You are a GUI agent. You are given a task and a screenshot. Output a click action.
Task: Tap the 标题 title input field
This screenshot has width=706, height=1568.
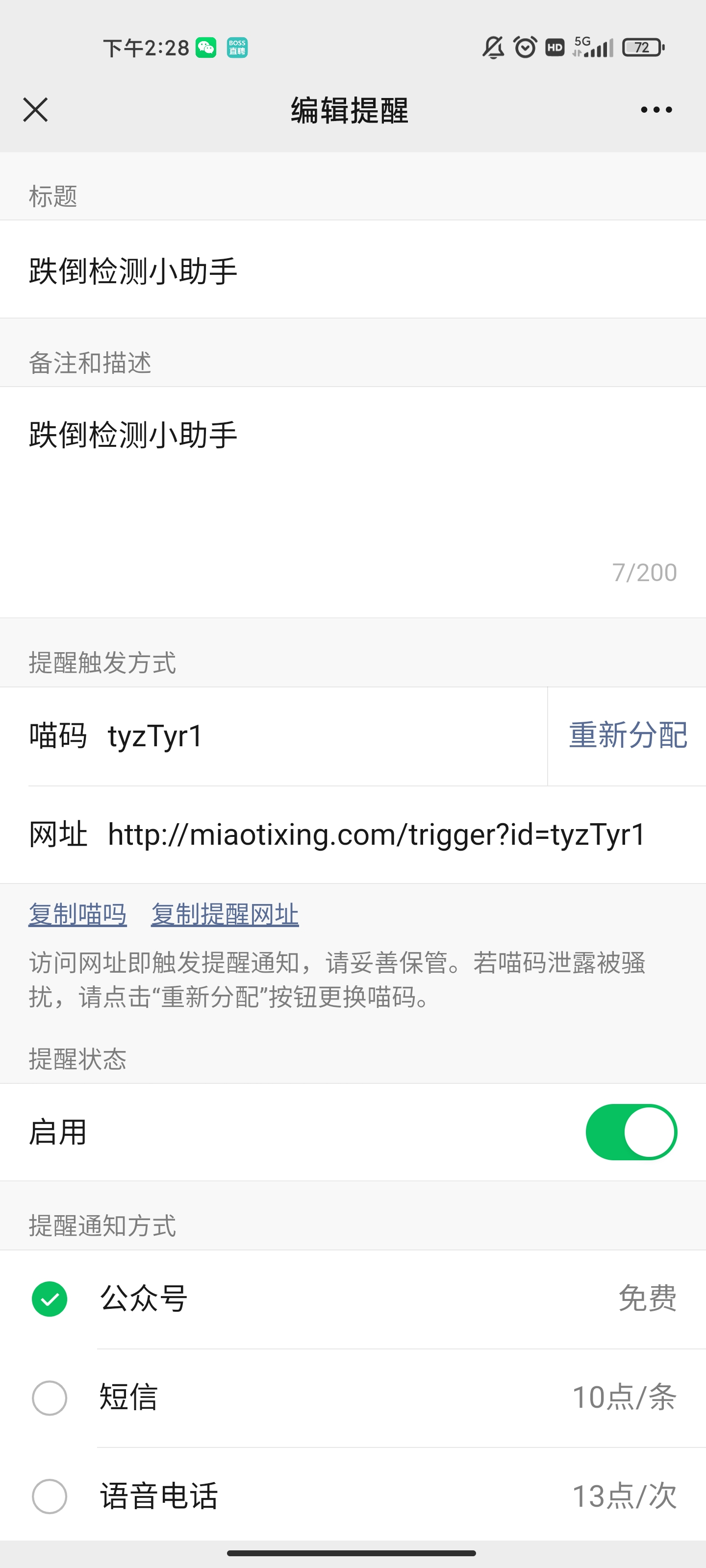coord(353,269)
